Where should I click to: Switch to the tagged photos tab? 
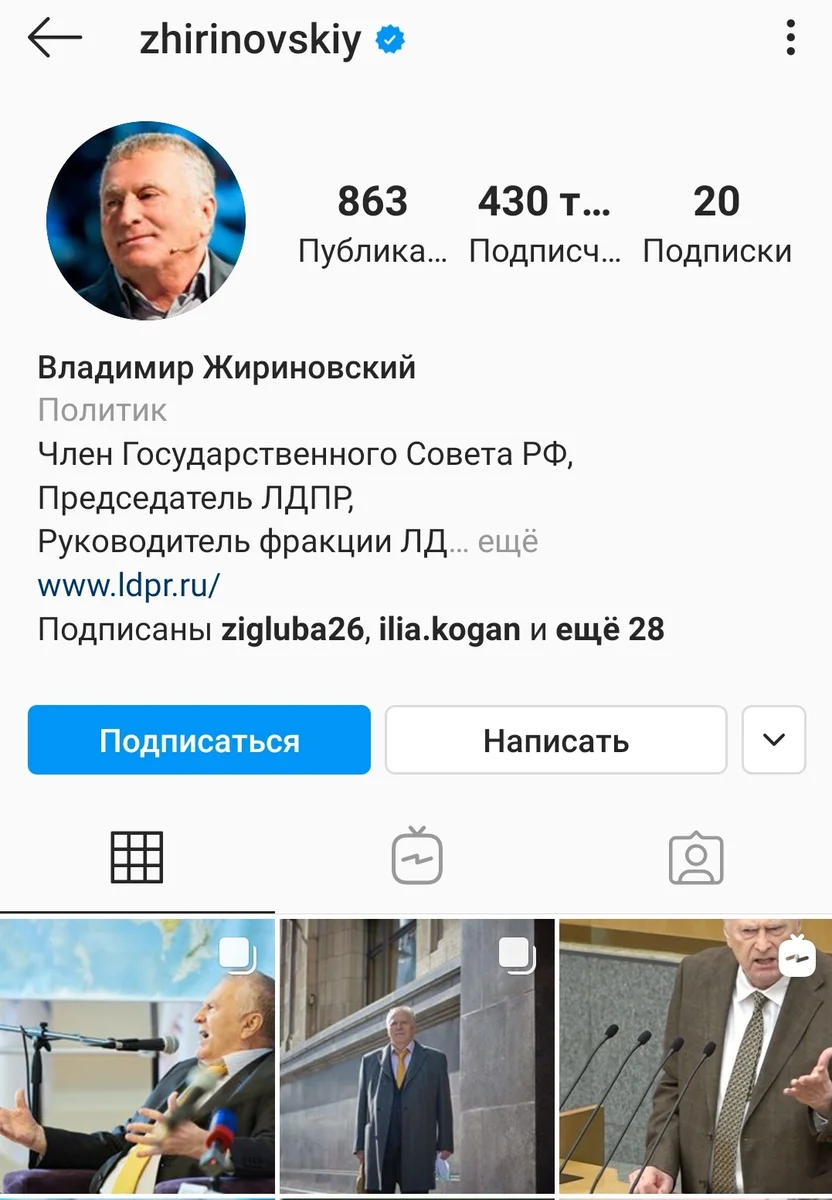[x=695, y=857]
